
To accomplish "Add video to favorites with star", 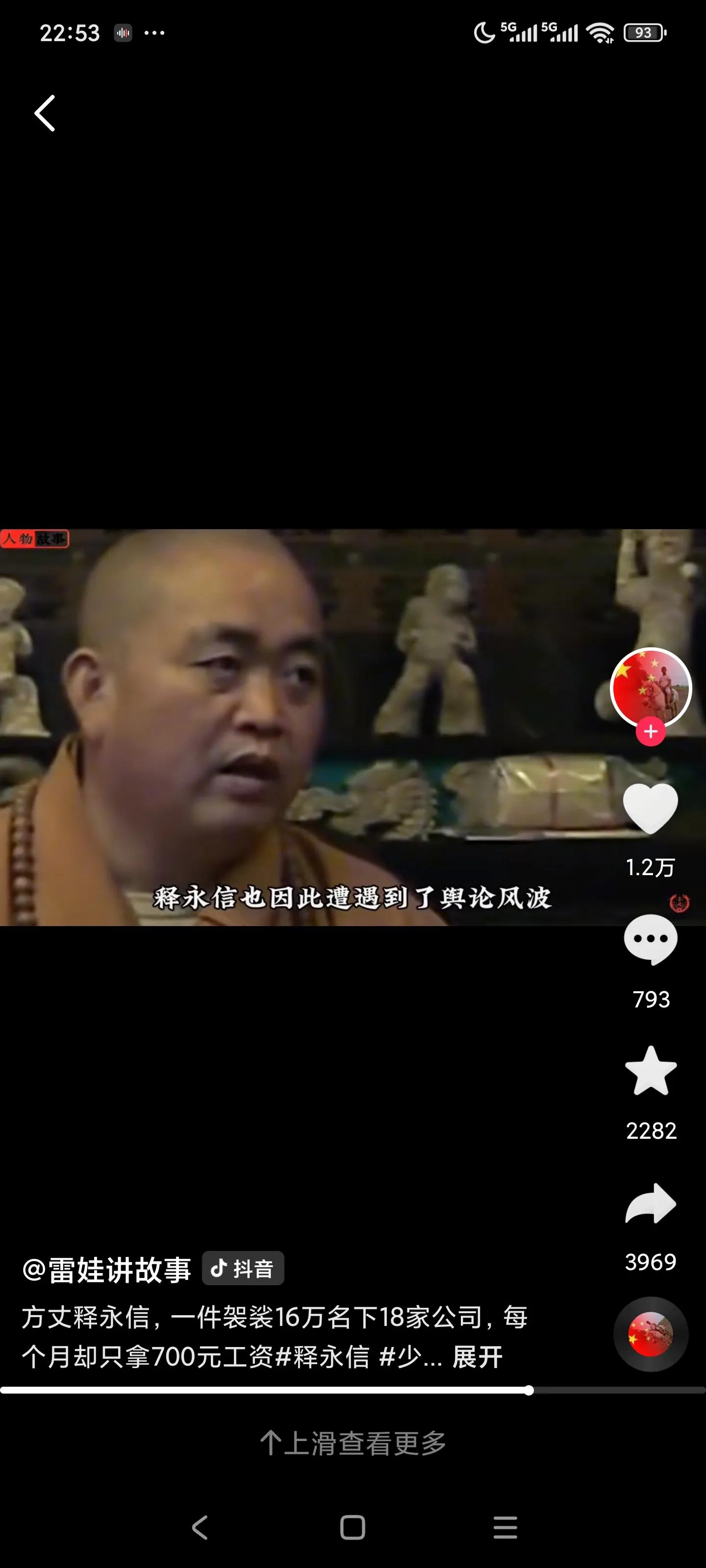I will coord(651,1071).
